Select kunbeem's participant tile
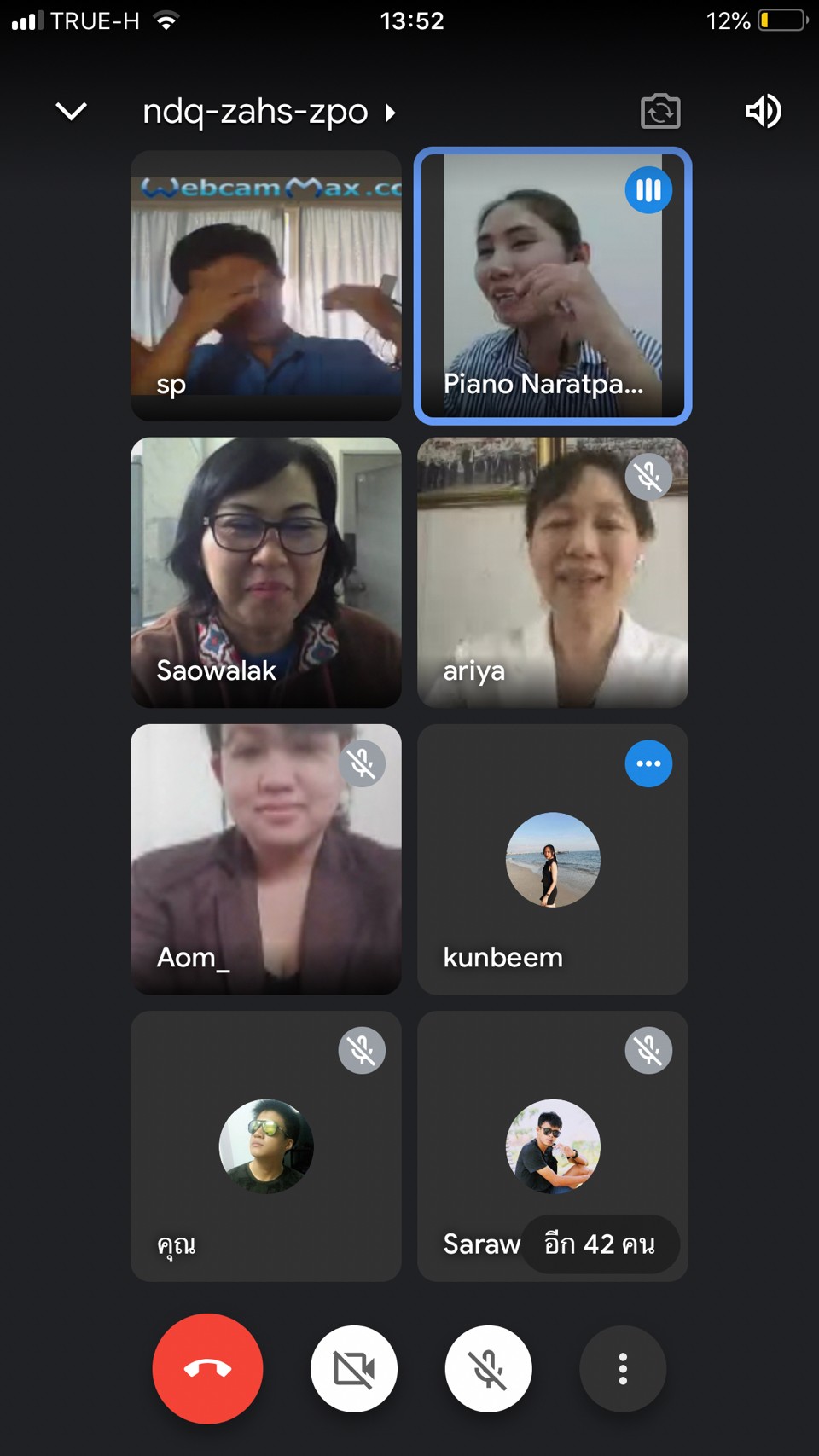The width and height of the screenshot is (819, 1456). (553, 859)
